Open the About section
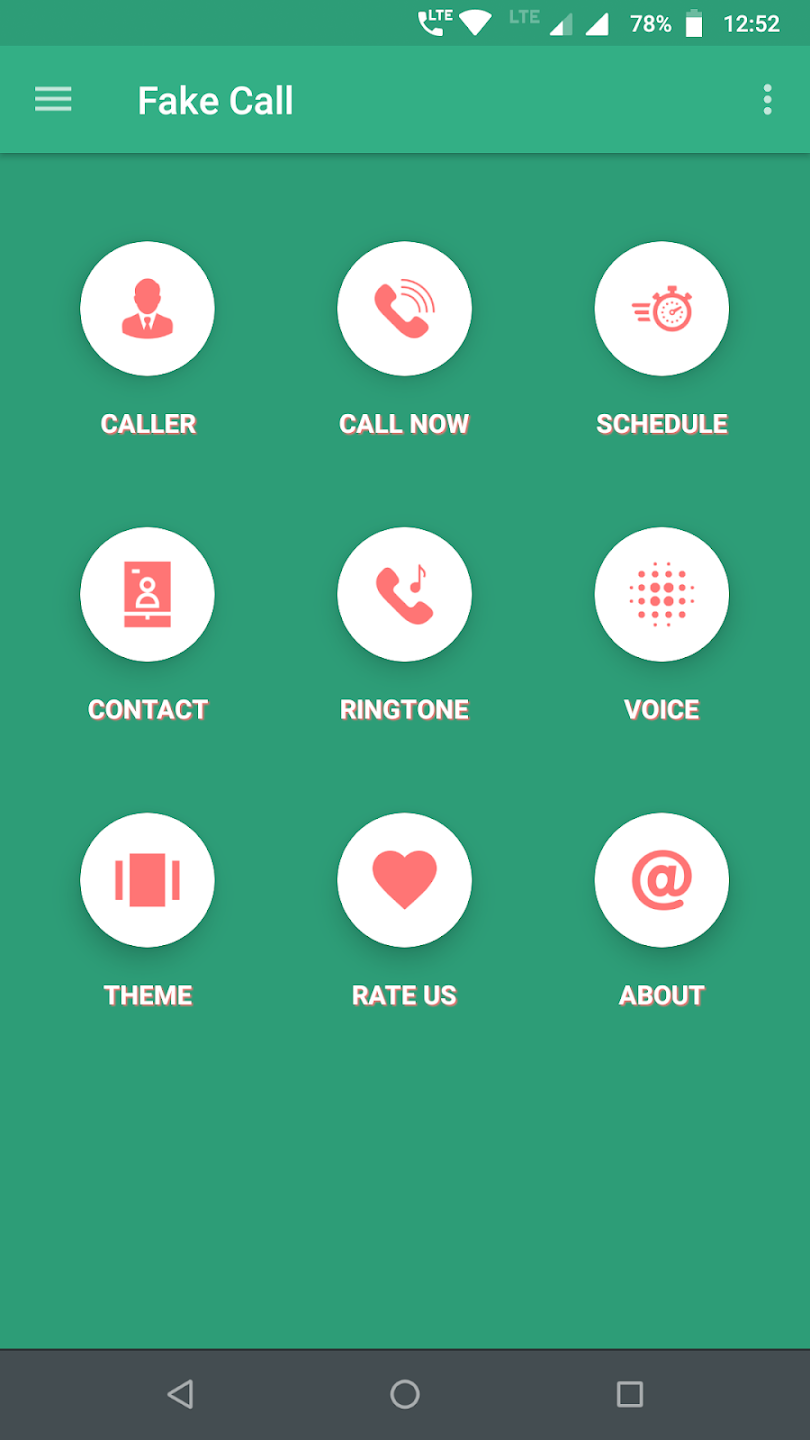 click(661, 880)
